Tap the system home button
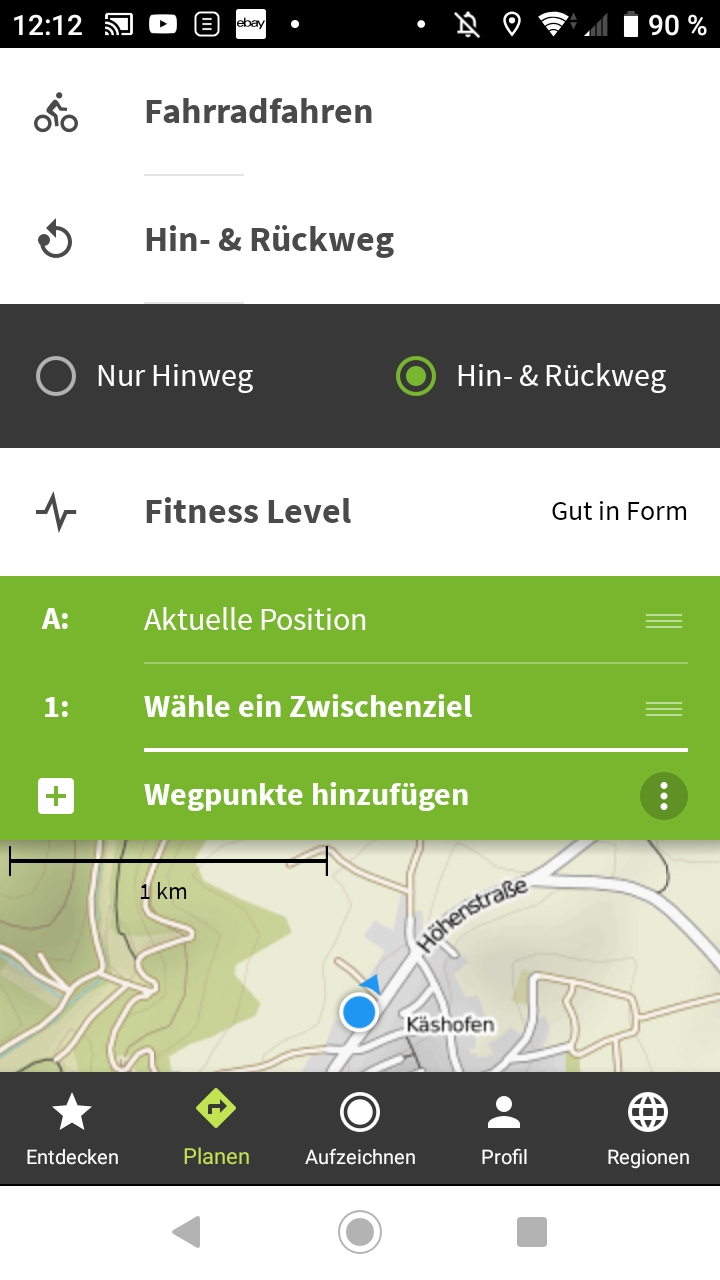This screenshot has width=720, height=1280. 360,1232
